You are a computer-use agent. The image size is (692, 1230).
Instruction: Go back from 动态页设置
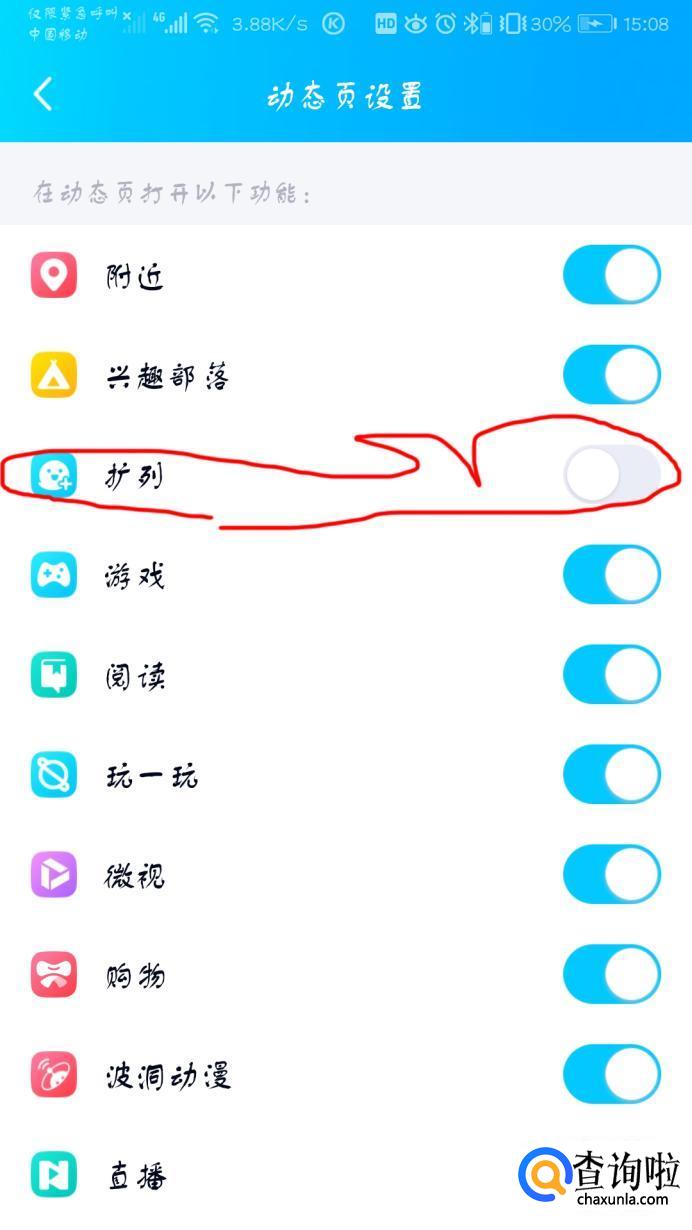click(42, 96)
